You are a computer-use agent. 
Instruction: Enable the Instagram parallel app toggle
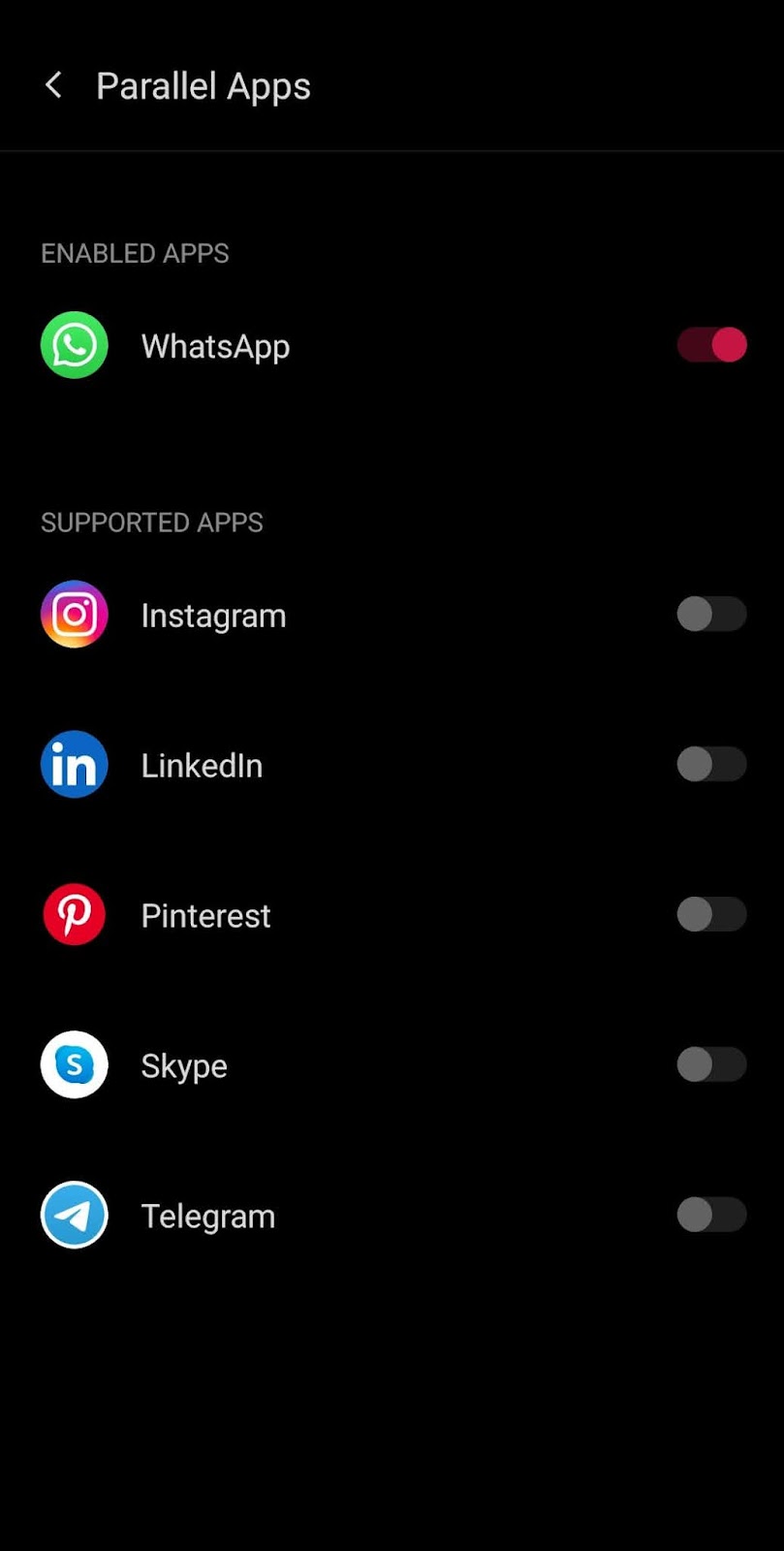711,614
